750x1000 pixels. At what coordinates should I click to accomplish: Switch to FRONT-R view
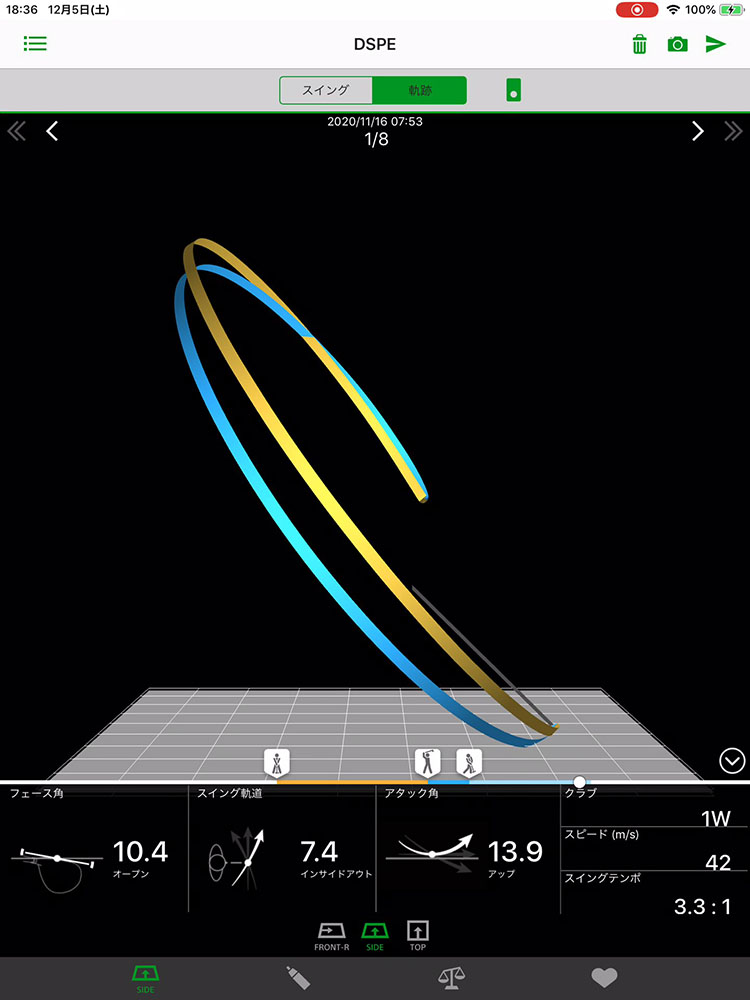point(331,936)
